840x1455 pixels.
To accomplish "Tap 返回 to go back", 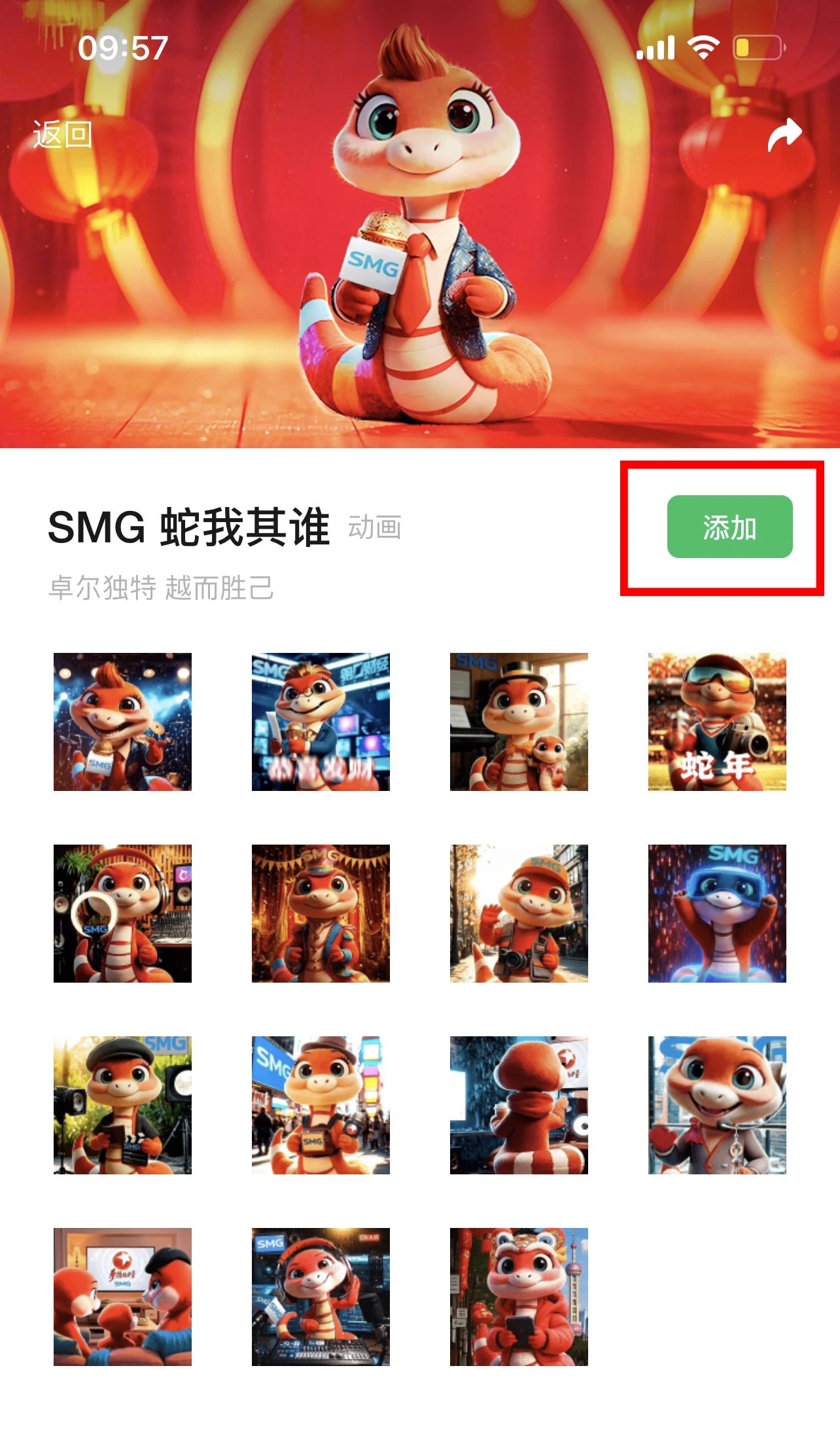I will pos(62,135).
